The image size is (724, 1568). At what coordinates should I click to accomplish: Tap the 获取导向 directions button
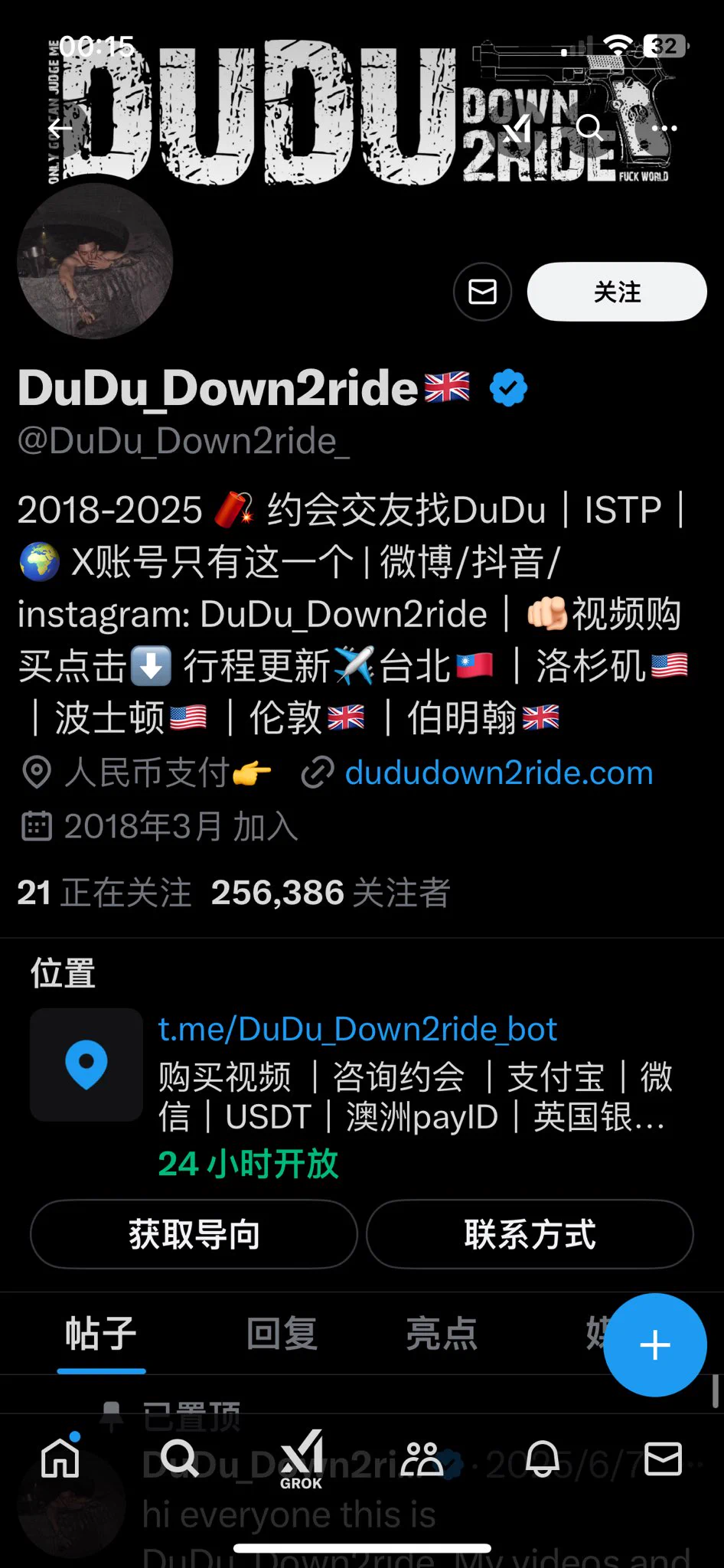[x=194, y=1234]
